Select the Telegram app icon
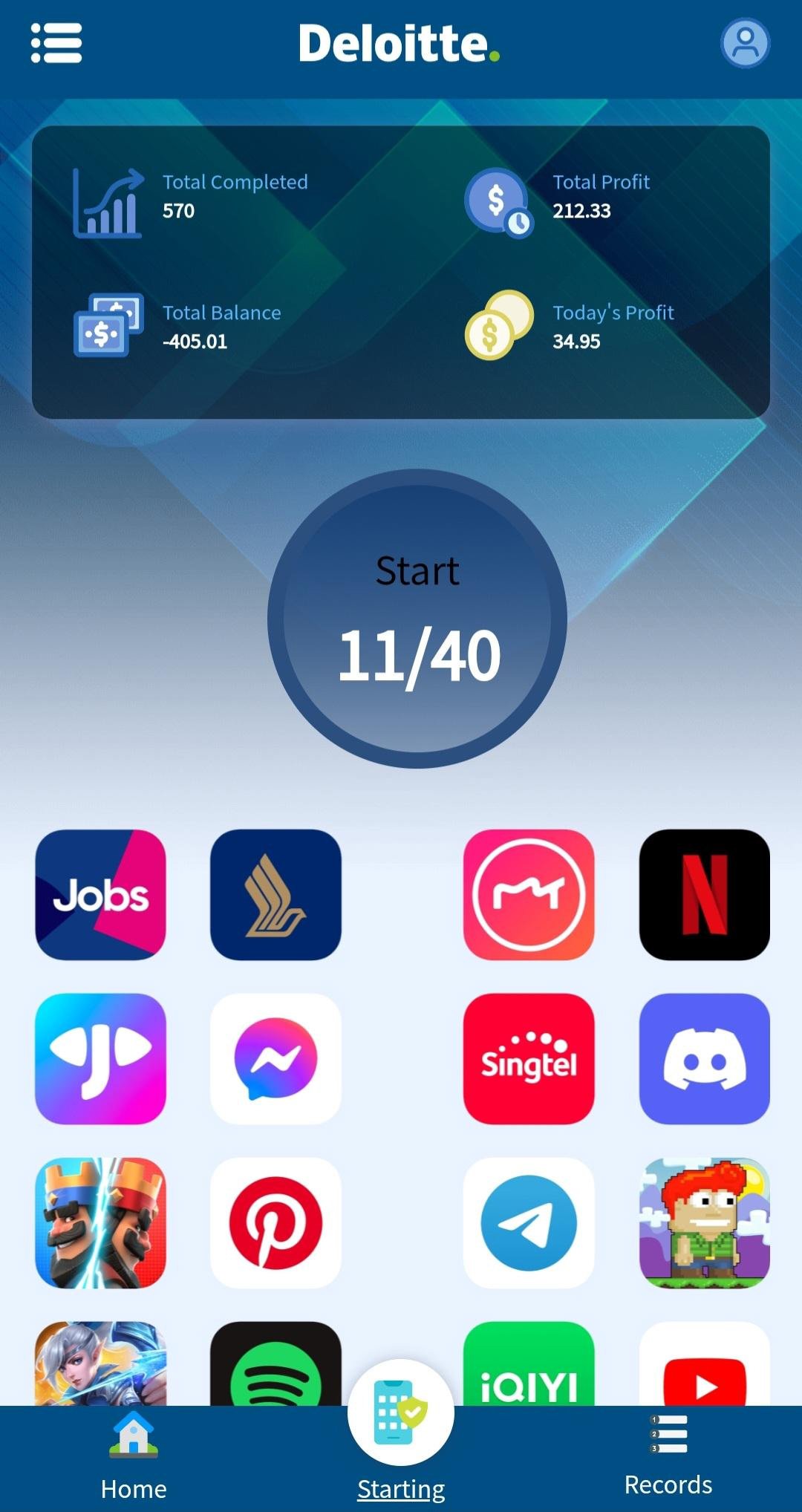Screen dimensions: 802x1512 (x=529, y=1222)
